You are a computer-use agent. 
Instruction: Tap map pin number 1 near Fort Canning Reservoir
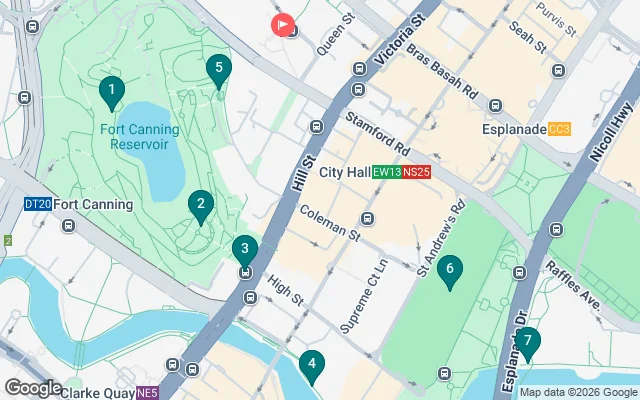112,91
